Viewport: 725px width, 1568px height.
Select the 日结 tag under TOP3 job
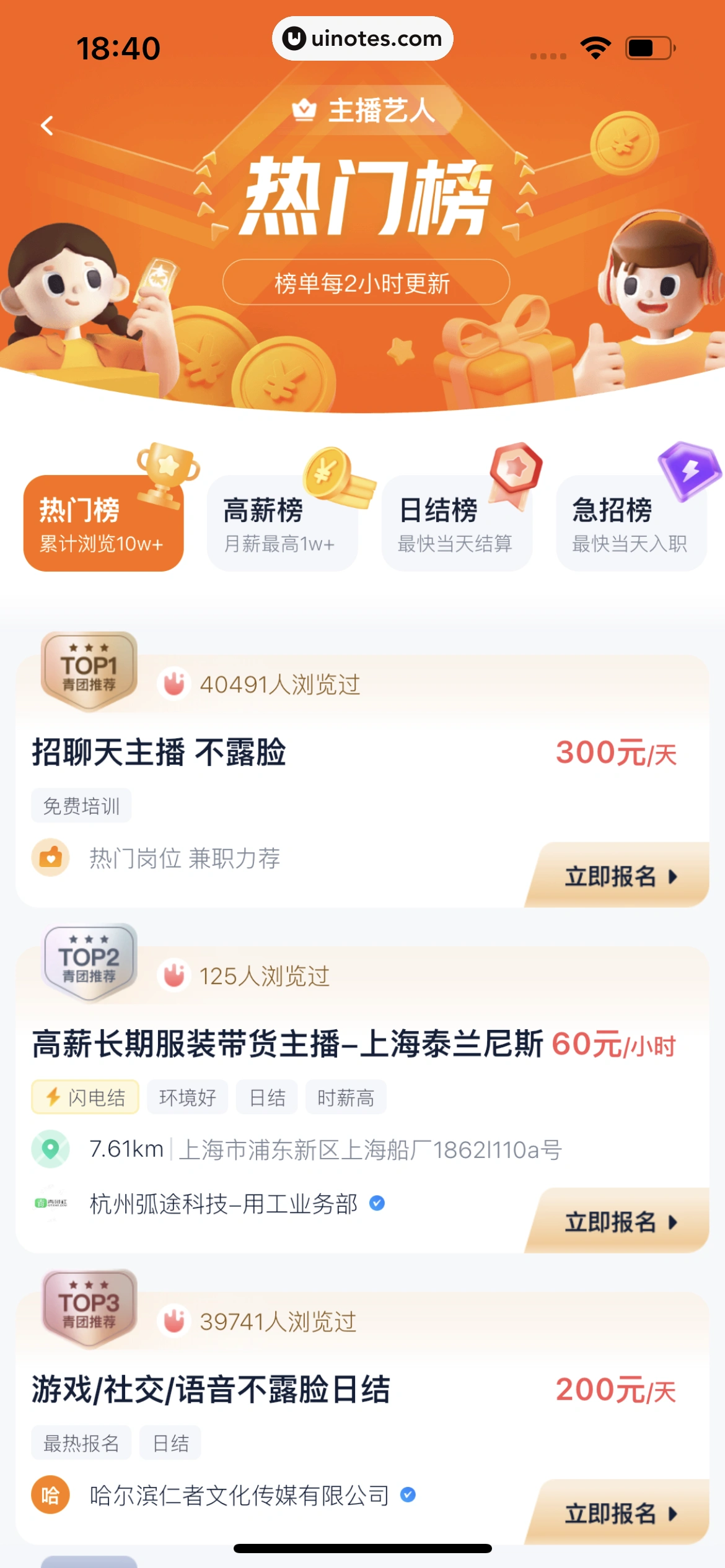[x=170, y=1442]
